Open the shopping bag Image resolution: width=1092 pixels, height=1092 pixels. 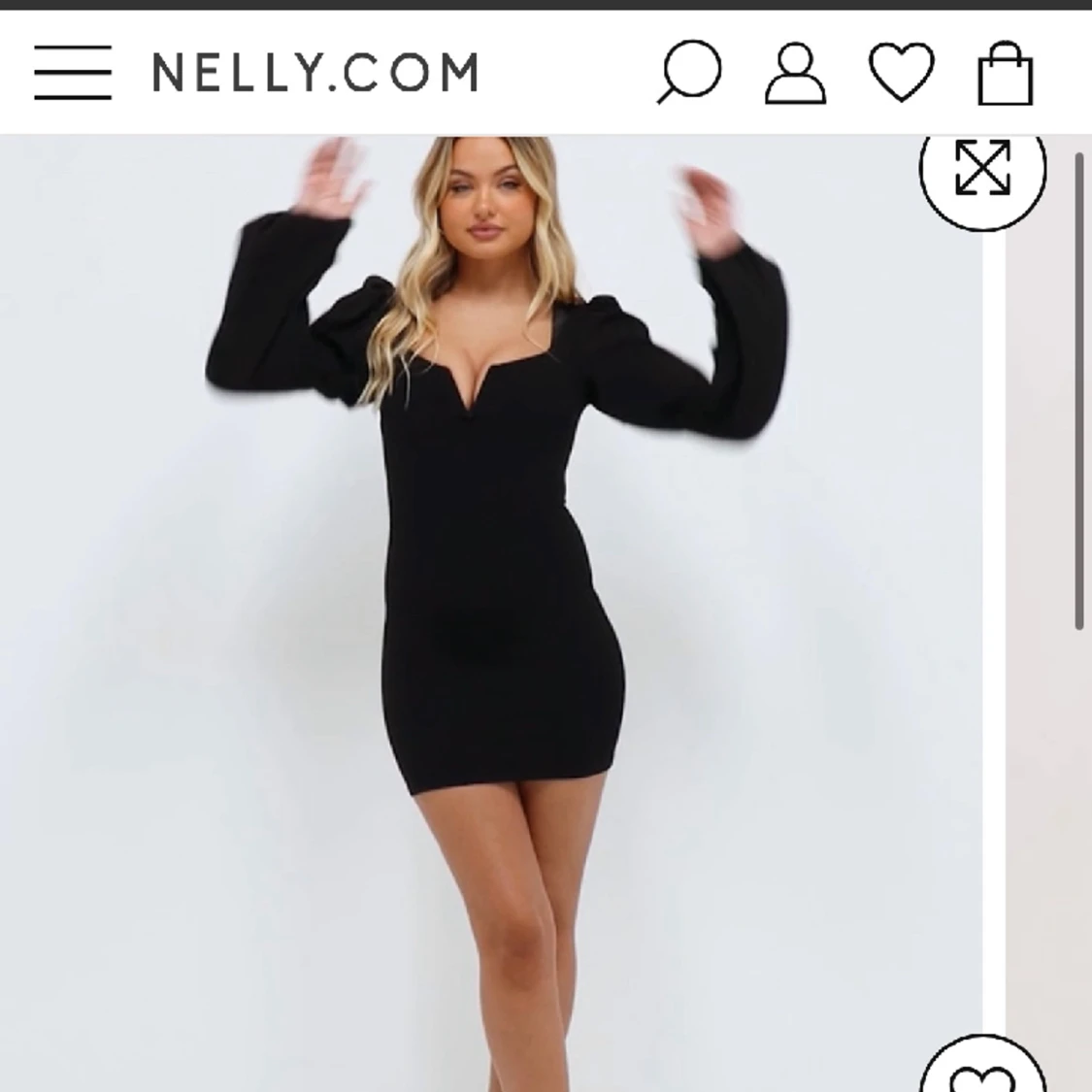(x=1005, y=73)
